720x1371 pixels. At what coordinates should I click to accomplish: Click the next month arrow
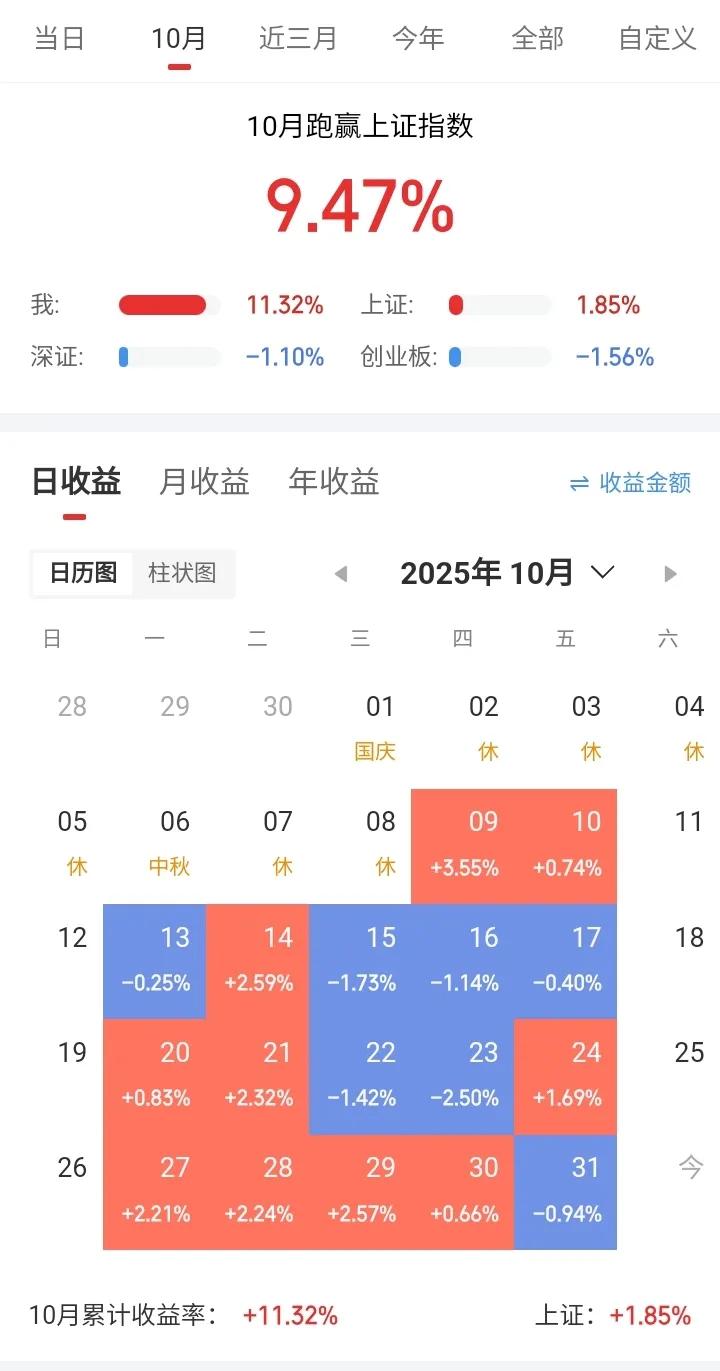pos(670,573)
